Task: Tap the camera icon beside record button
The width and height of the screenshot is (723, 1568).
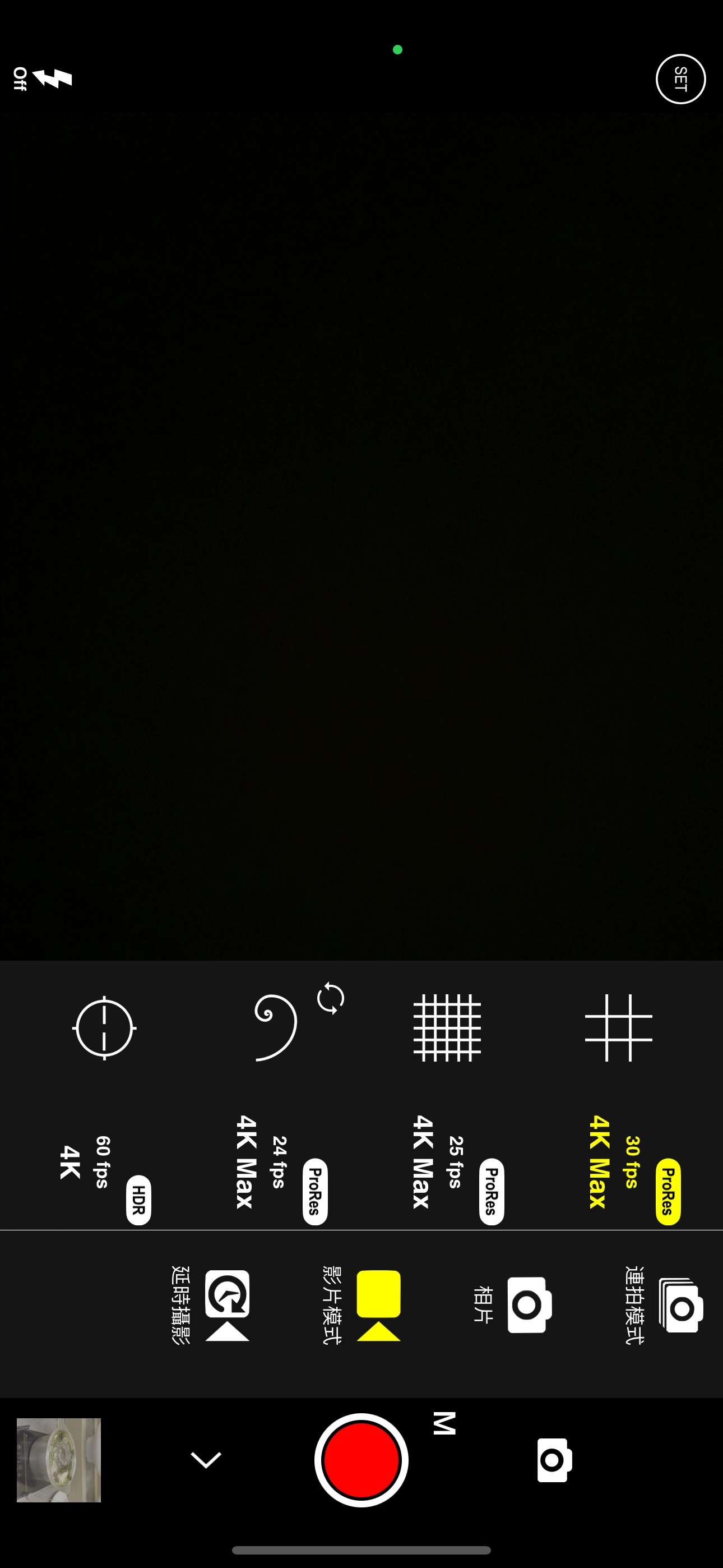Action: tap(554, 1460)
